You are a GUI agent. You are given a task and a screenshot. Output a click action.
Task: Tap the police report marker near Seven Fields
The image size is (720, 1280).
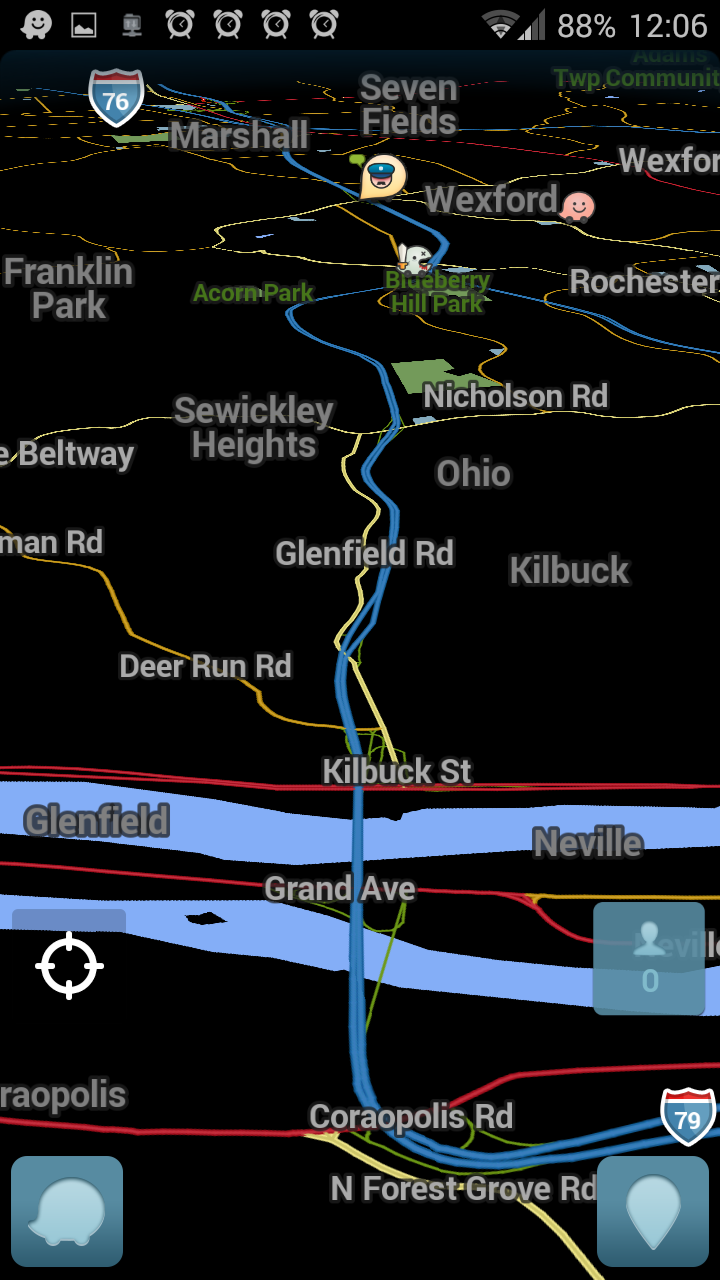pos(383,177)
